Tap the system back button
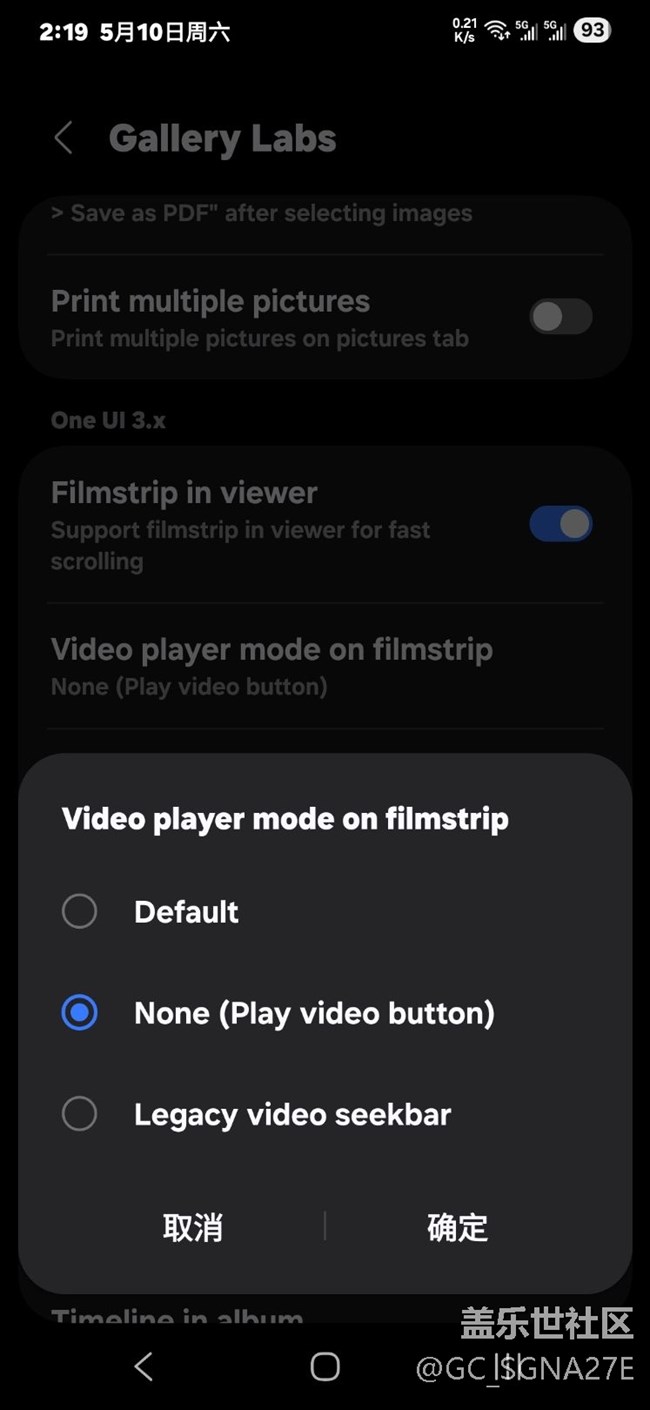 144,1367
